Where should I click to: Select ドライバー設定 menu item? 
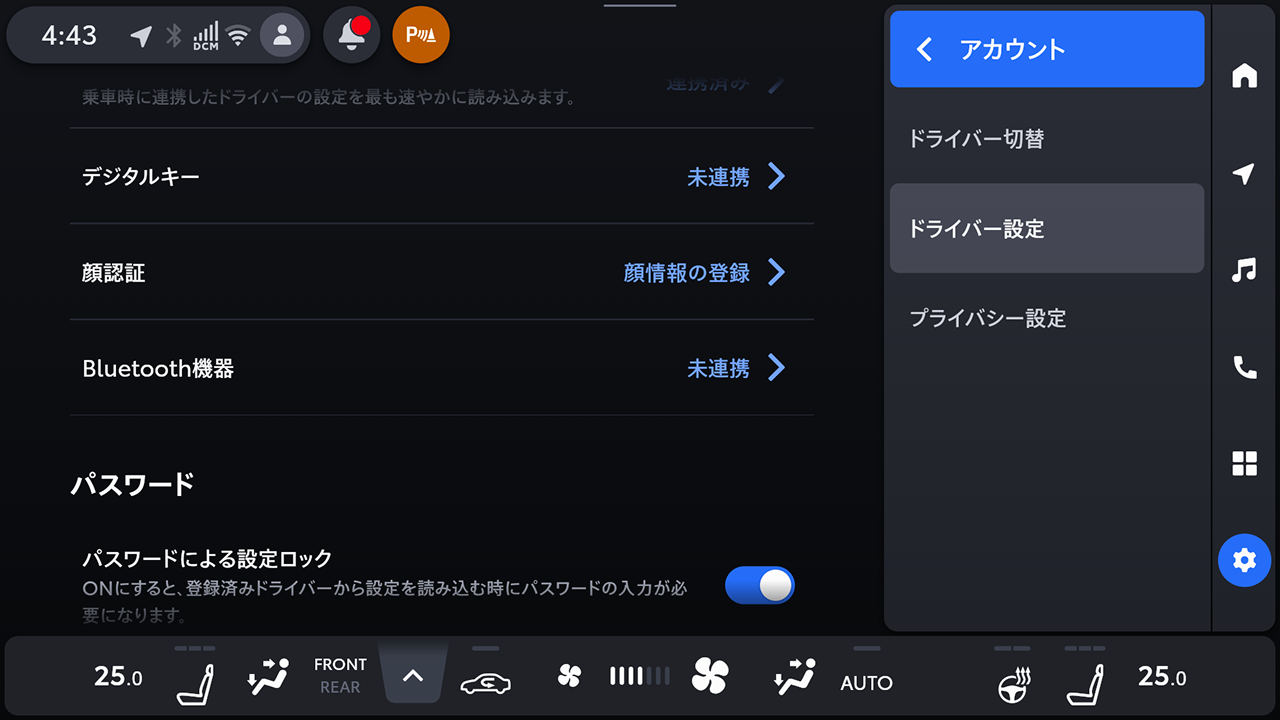1046,229
